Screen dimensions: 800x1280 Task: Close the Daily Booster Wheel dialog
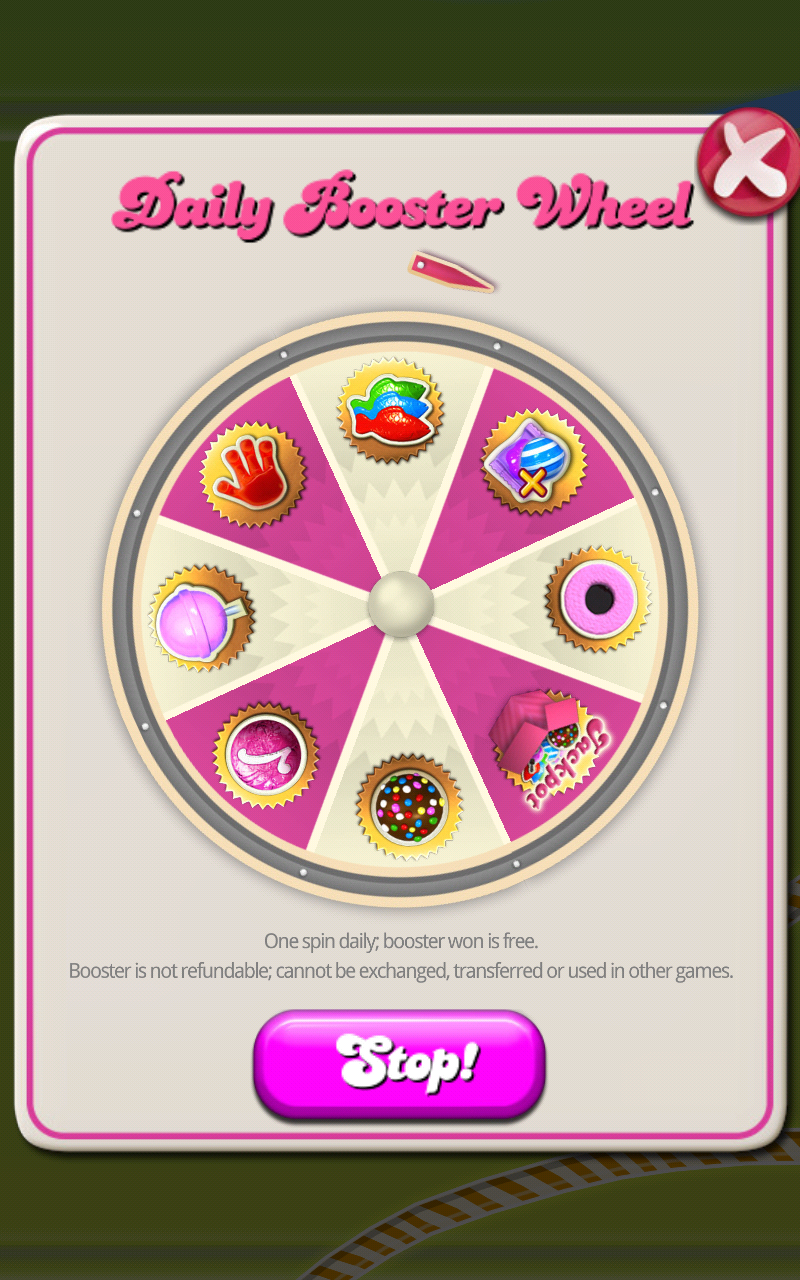point(747,160)
